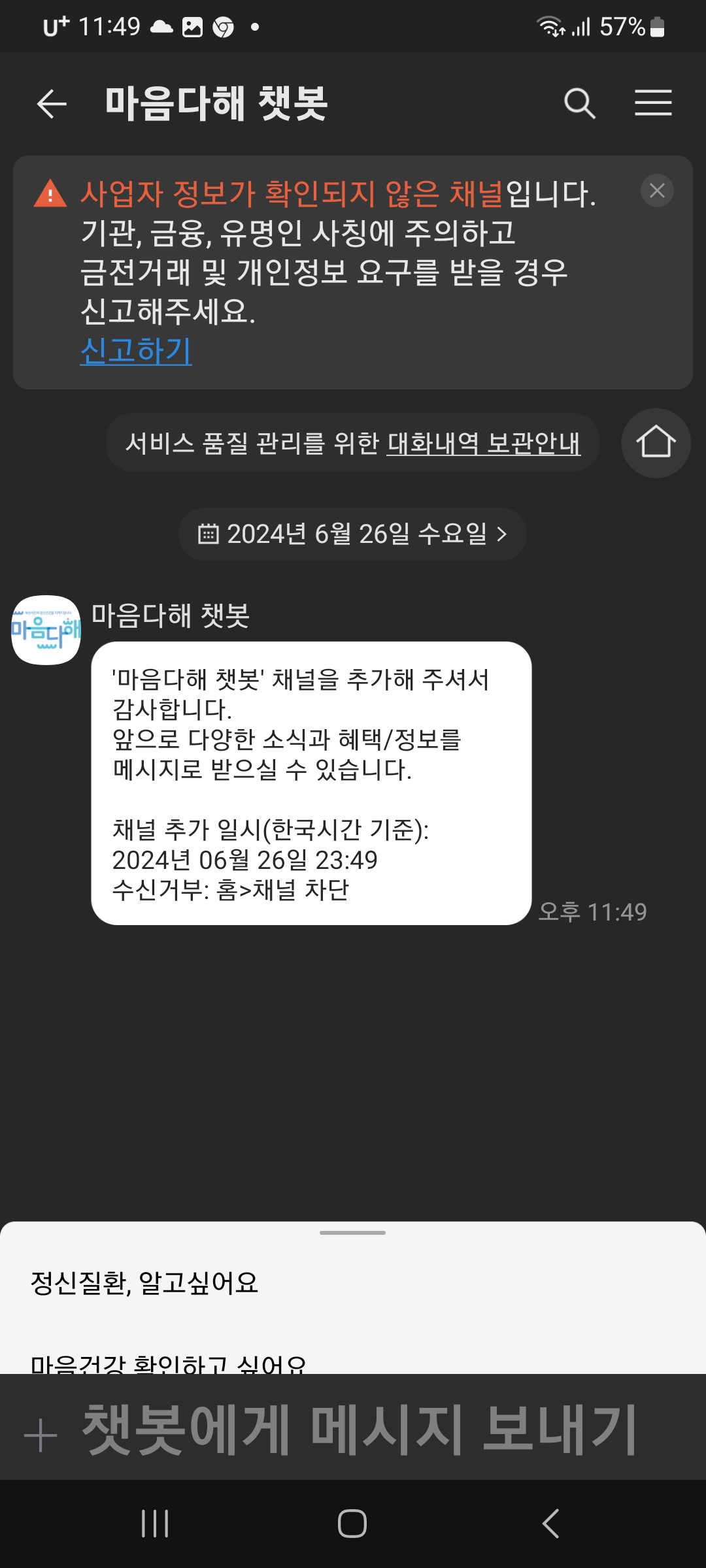
Task: Tap the 신고하기 link
Action: (x=136, y=351)
